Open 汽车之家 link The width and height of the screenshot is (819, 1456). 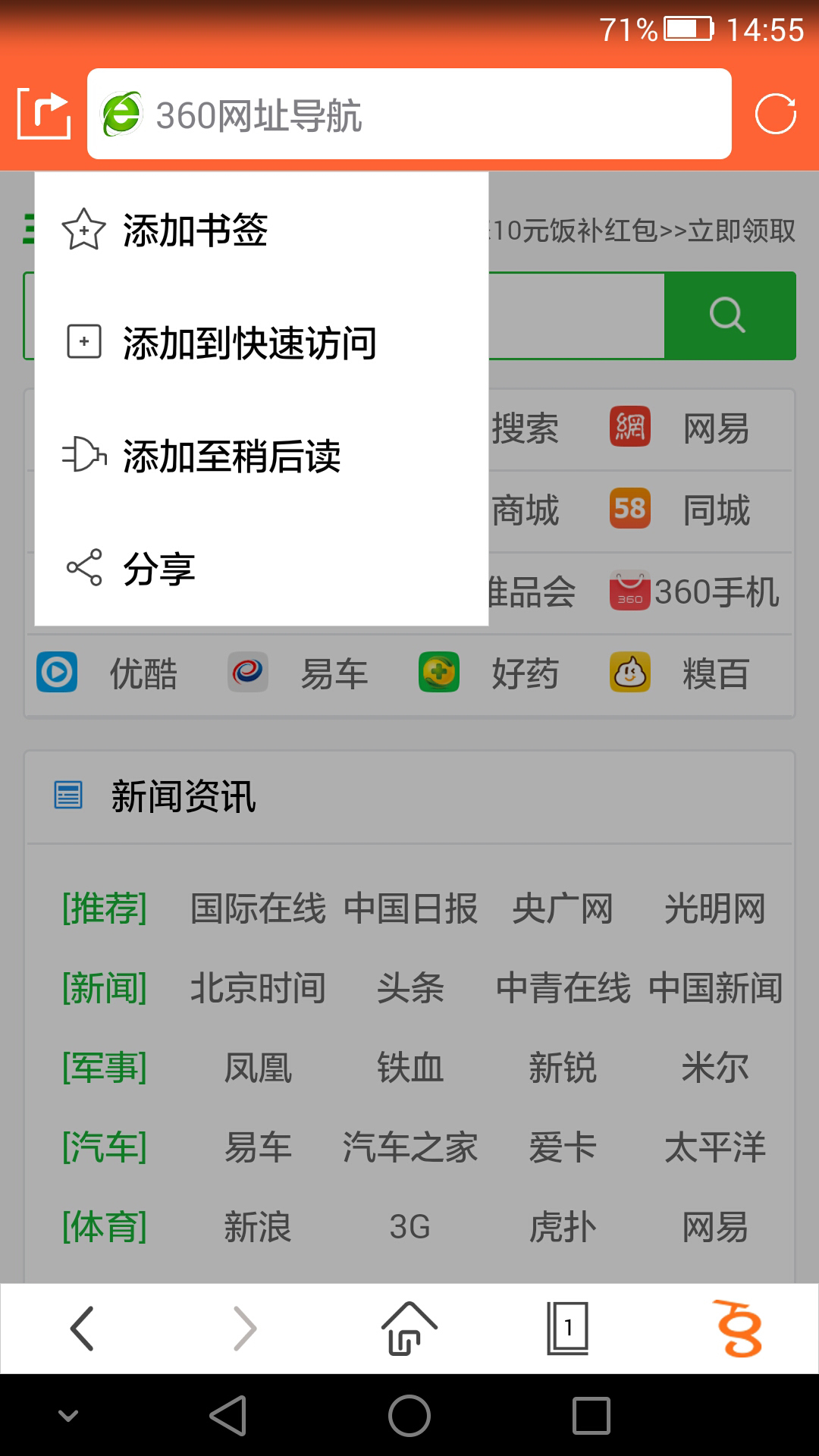coord(409,1147)
